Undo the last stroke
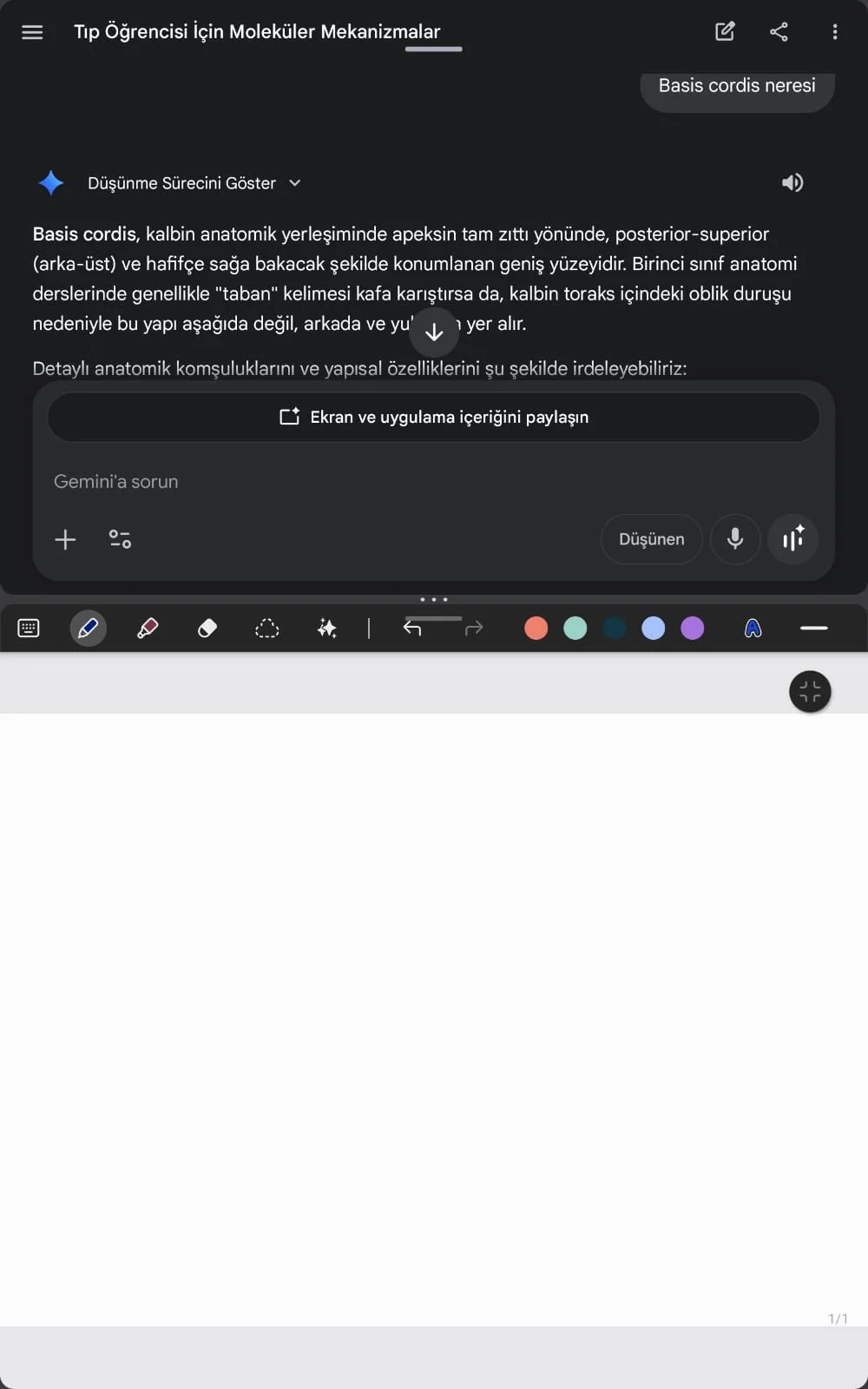This screenshot has width=868, height=1389. click(412, 628)
